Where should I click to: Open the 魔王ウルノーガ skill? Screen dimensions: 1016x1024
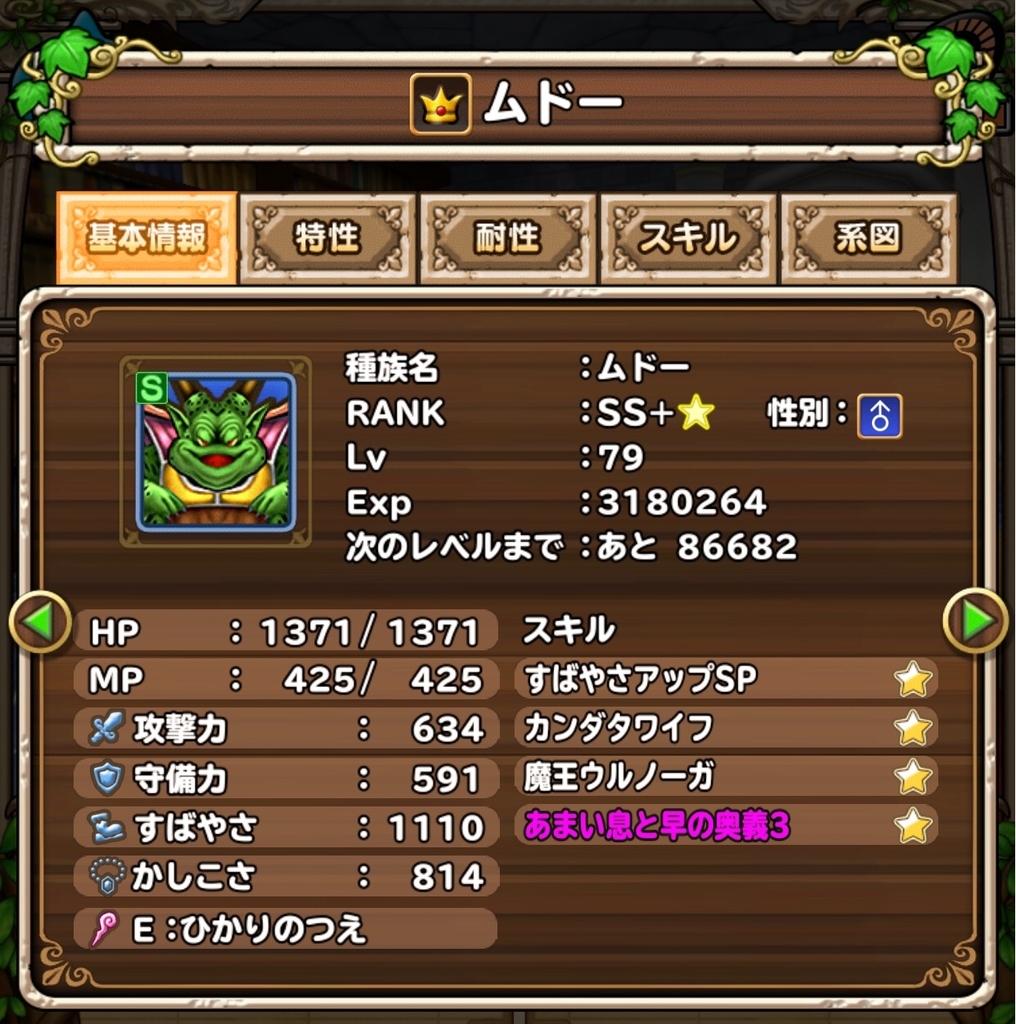pos(726,777)
